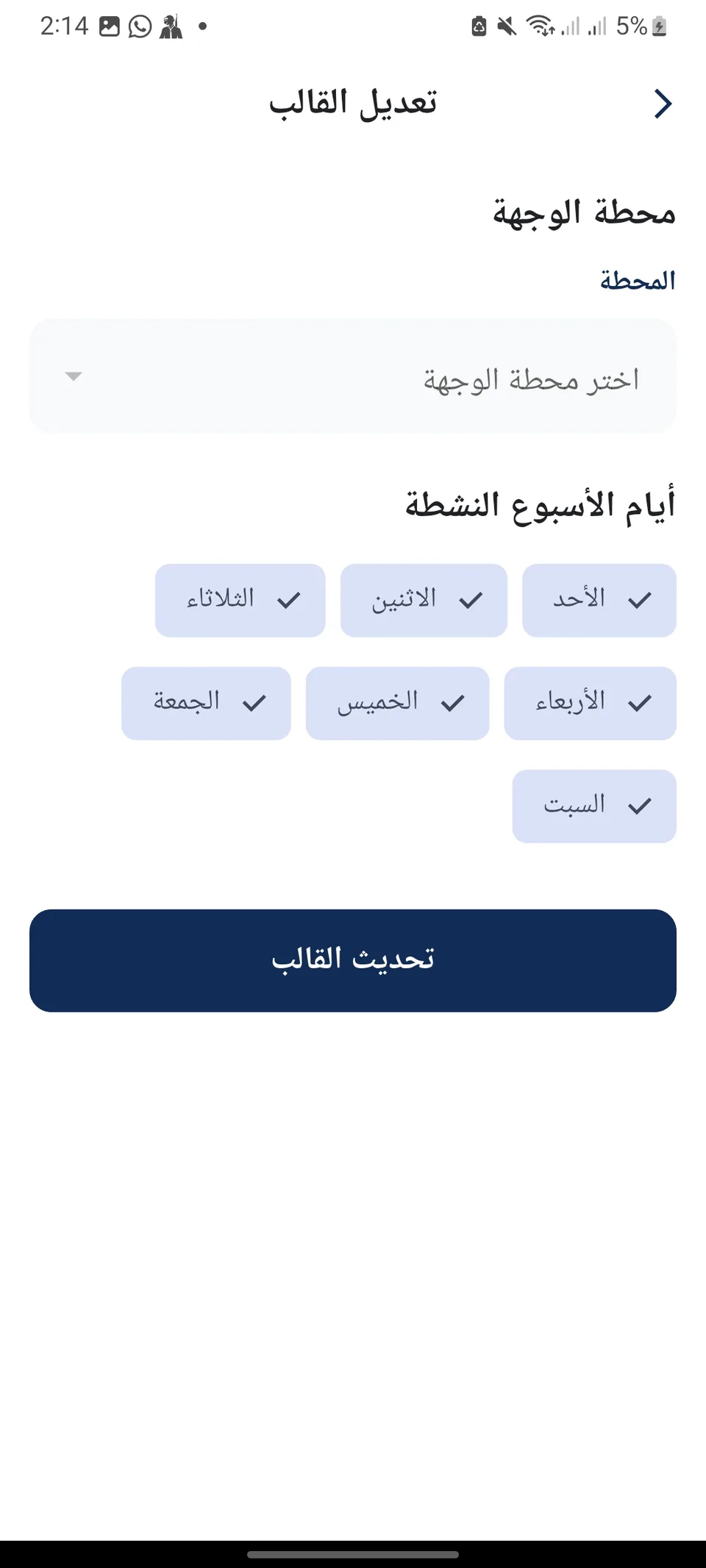
Task: Uncheck the الثلاثاء day chip
Action: (240, 600)
